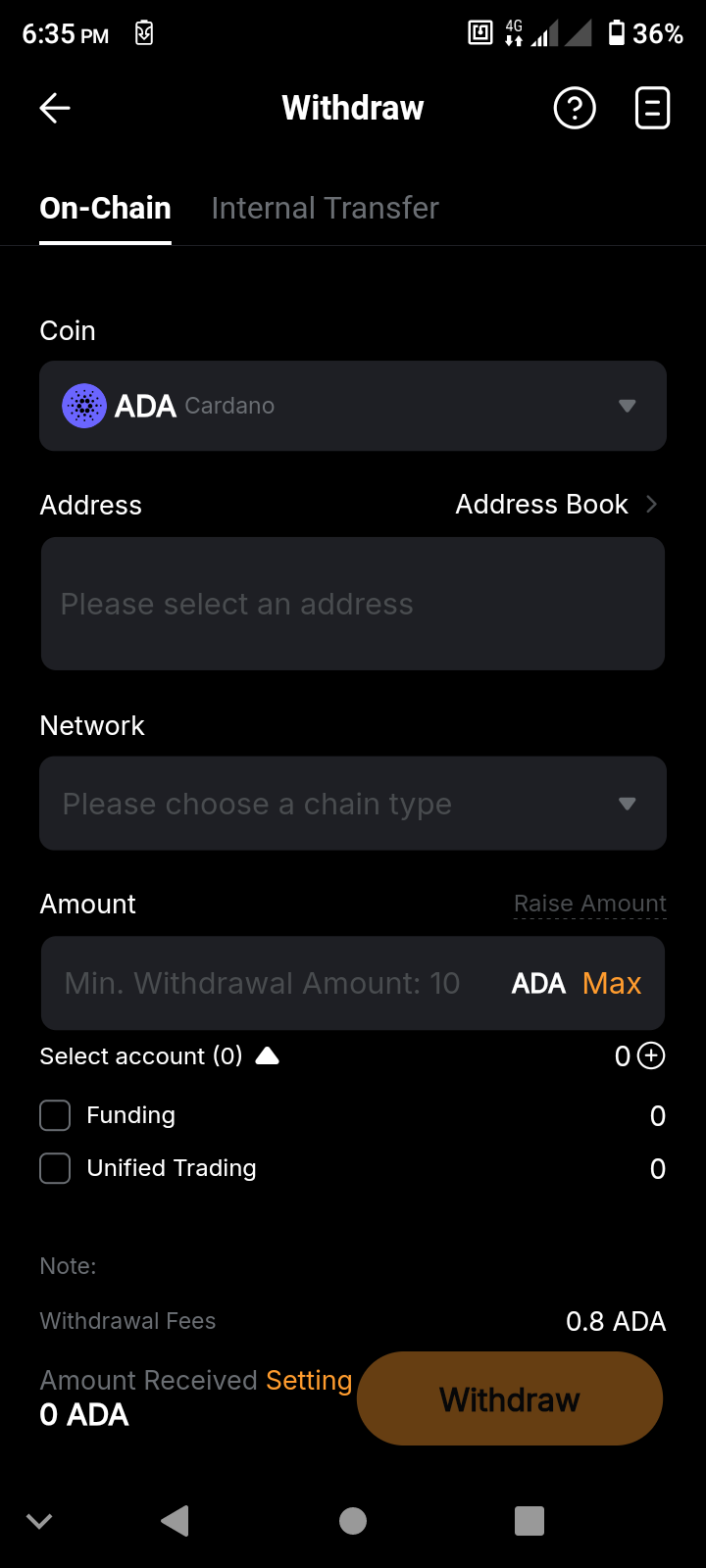Open the amount received Setting link
Screen dimensions: 706x1568
[308, 1380]
